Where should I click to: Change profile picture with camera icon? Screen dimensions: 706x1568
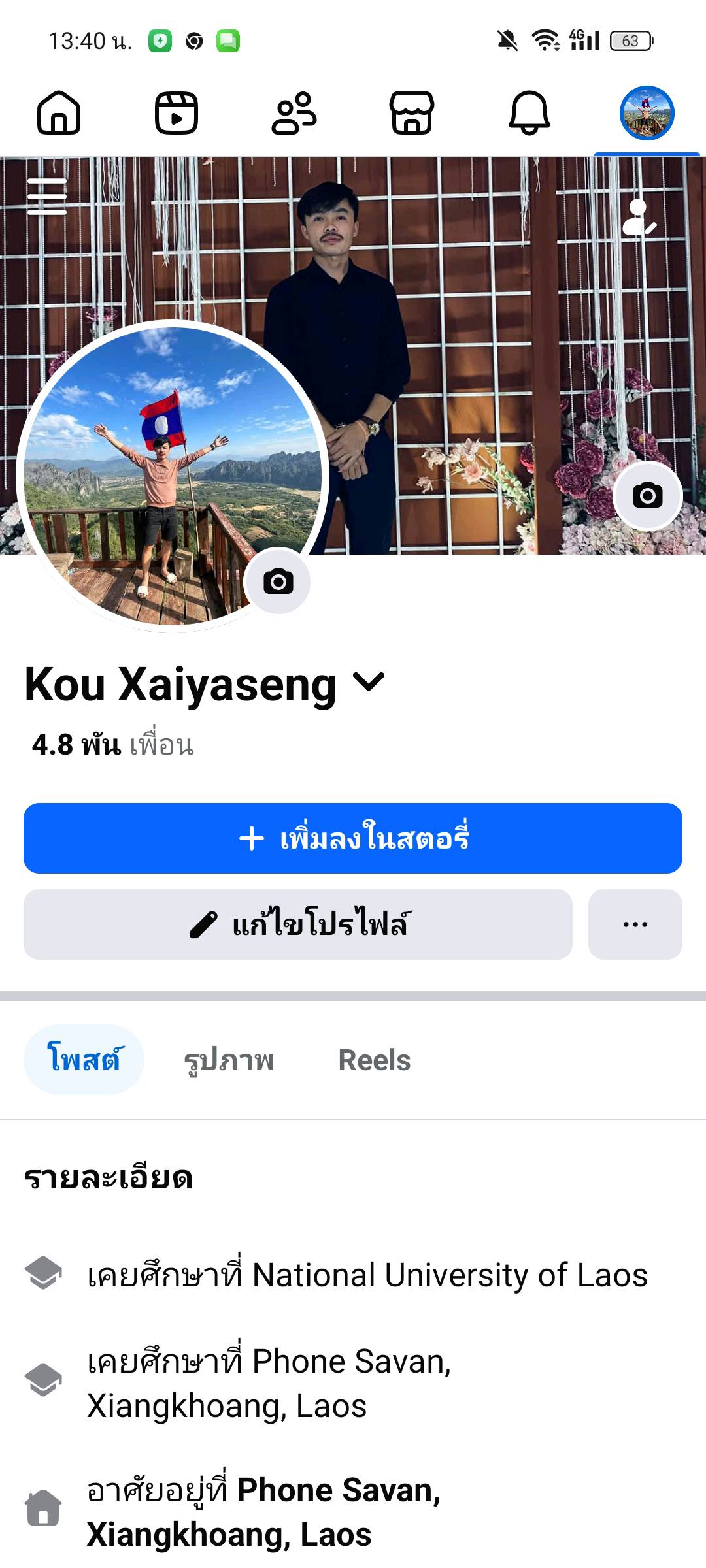278,581
